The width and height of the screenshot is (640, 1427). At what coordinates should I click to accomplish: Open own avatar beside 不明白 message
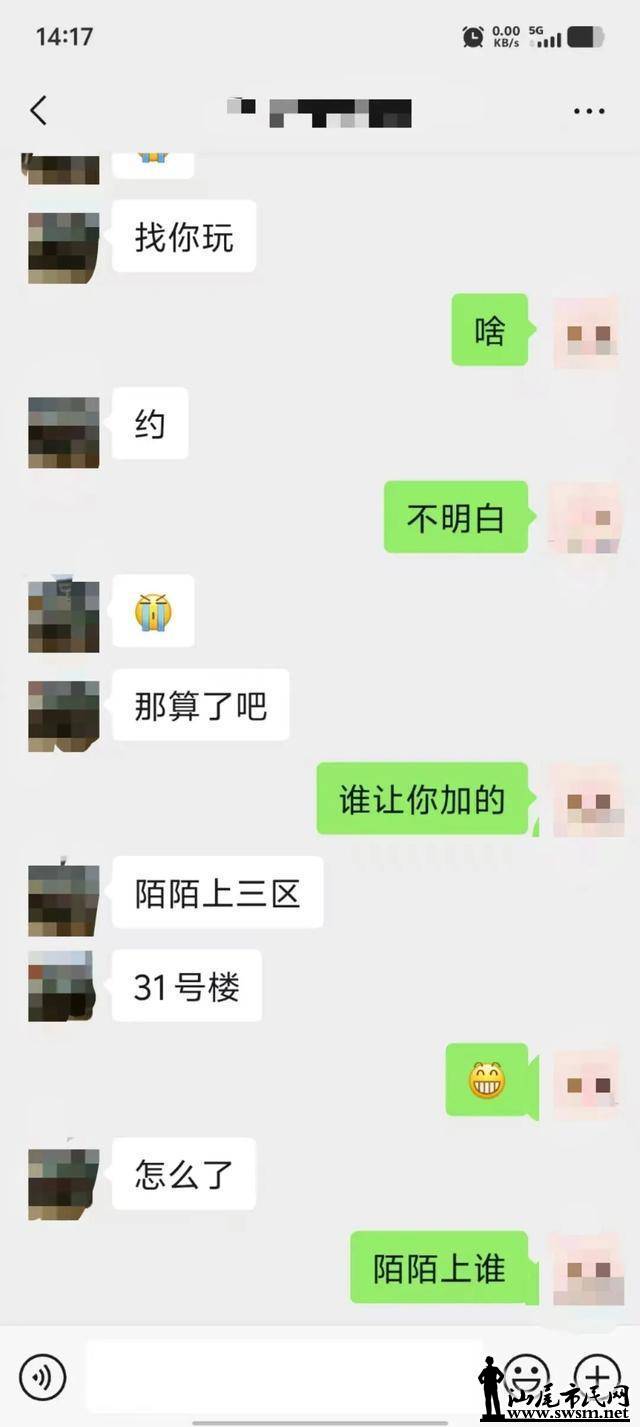pos(587,519)
